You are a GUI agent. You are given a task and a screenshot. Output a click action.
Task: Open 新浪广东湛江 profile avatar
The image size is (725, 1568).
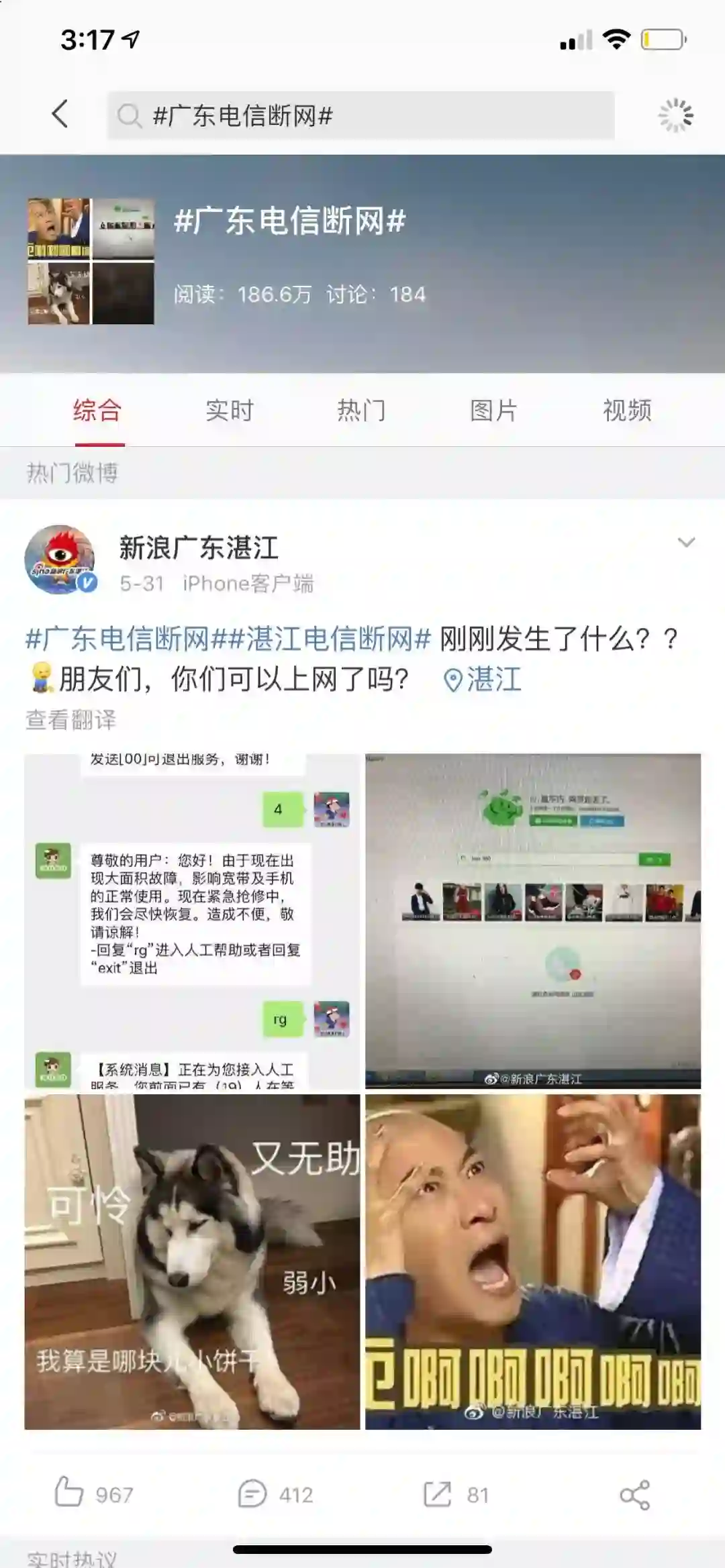[x=60, y=560]
